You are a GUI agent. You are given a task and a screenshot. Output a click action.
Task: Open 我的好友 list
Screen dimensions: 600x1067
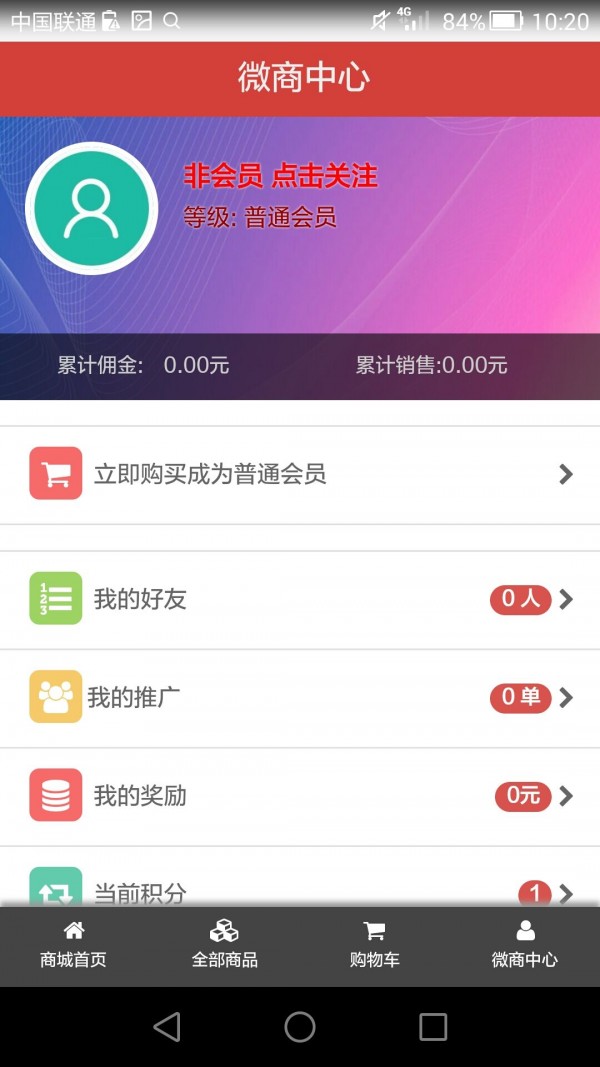[x=300, y=599]
